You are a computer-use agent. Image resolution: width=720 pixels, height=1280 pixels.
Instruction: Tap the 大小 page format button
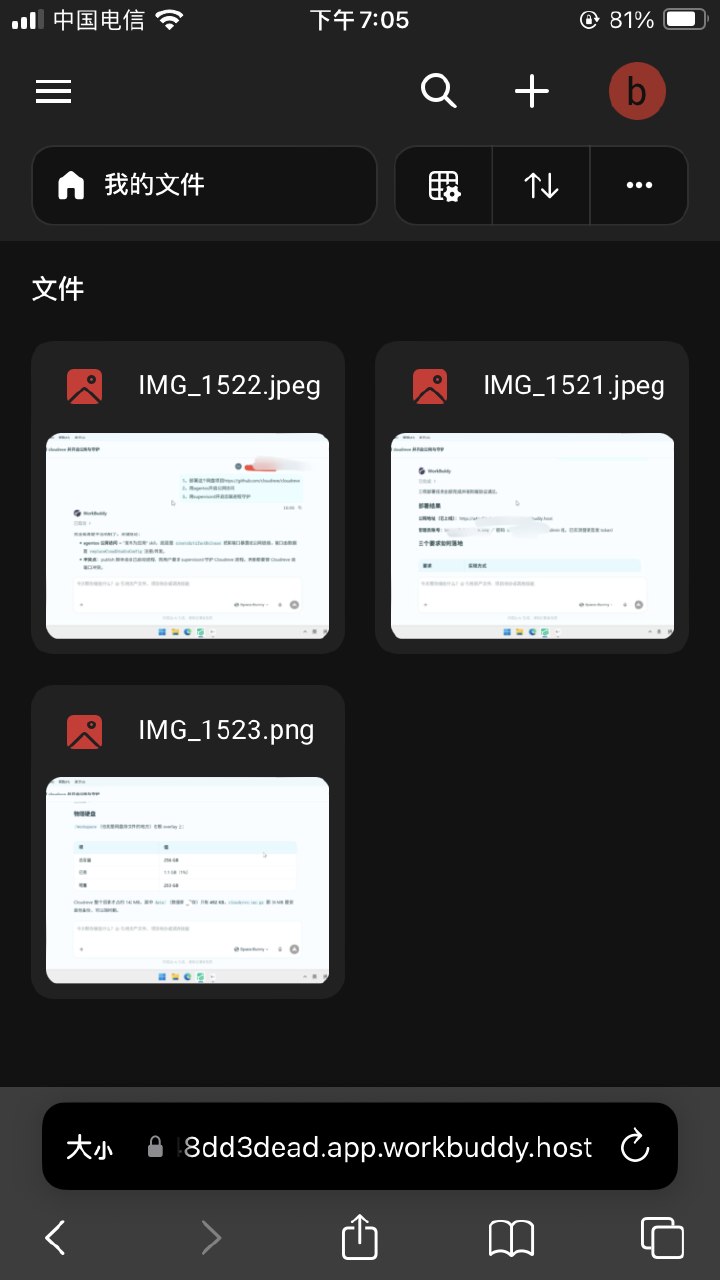pos(90,1147)
